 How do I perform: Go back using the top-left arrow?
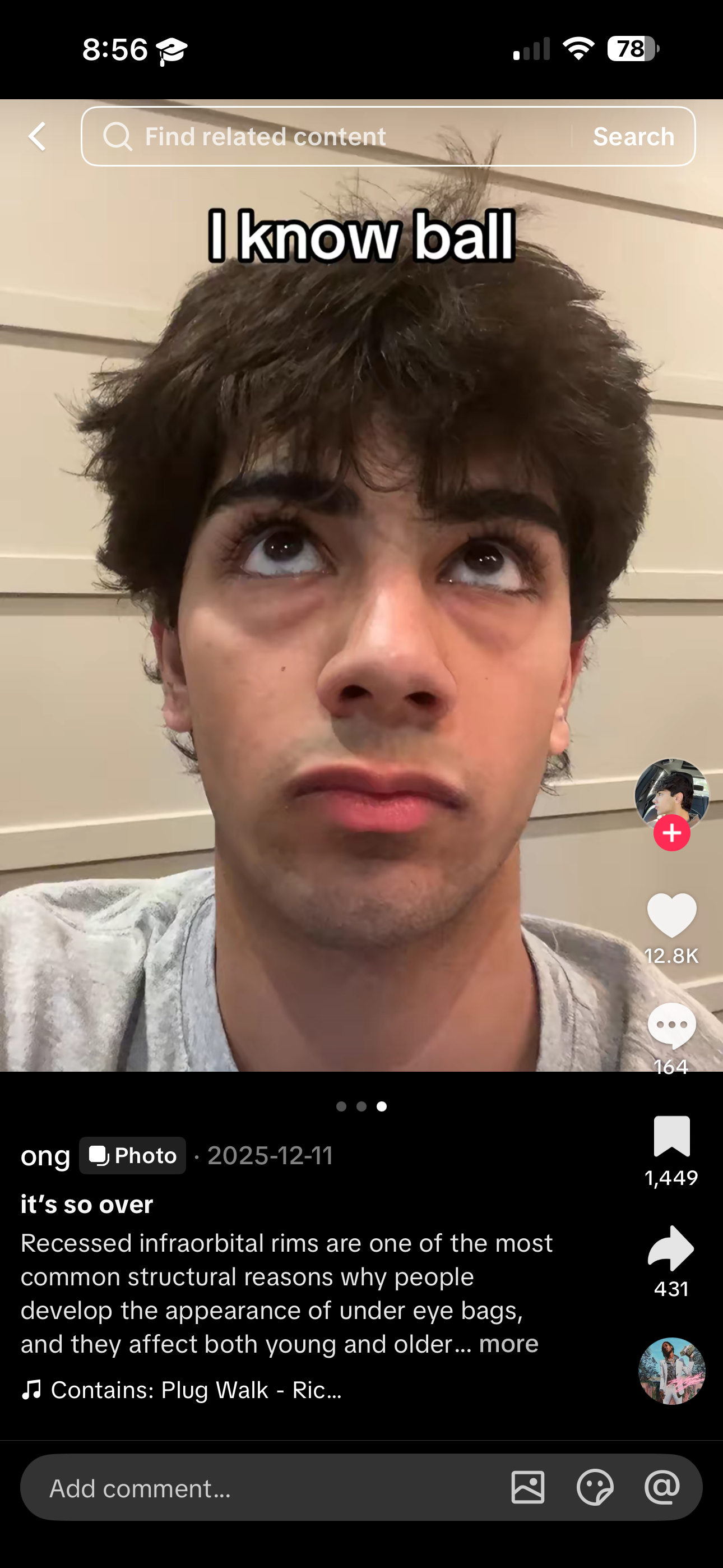38,136
